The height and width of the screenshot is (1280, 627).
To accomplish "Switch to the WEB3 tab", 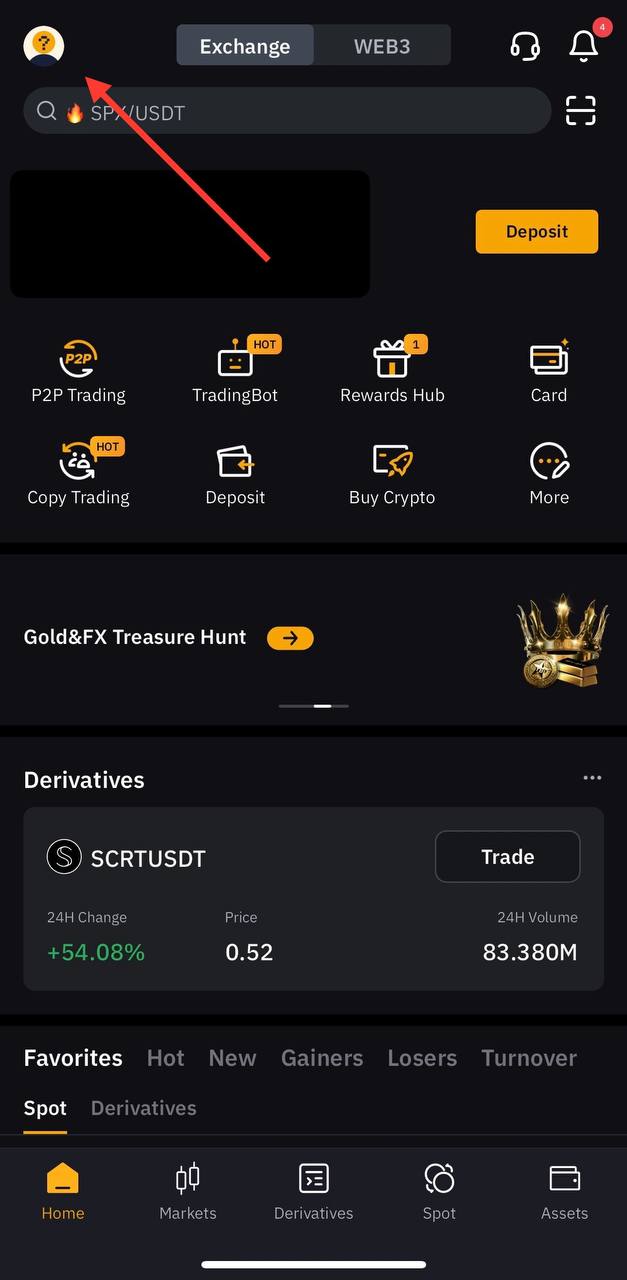I will [x=382, y=46].
